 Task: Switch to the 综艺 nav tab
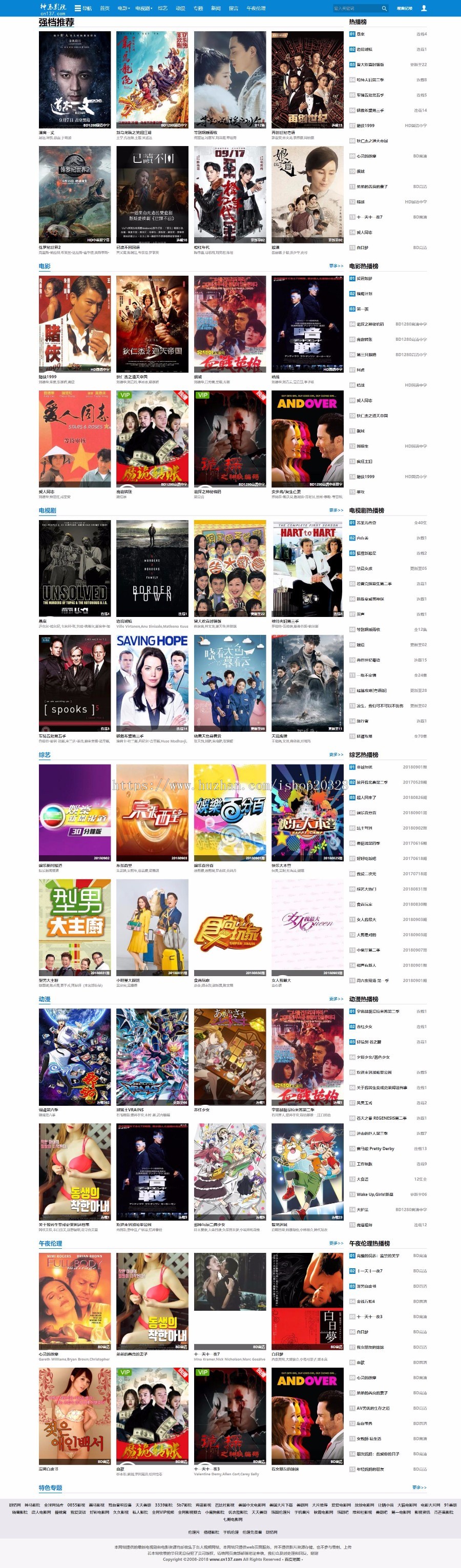tap(162, 9)
